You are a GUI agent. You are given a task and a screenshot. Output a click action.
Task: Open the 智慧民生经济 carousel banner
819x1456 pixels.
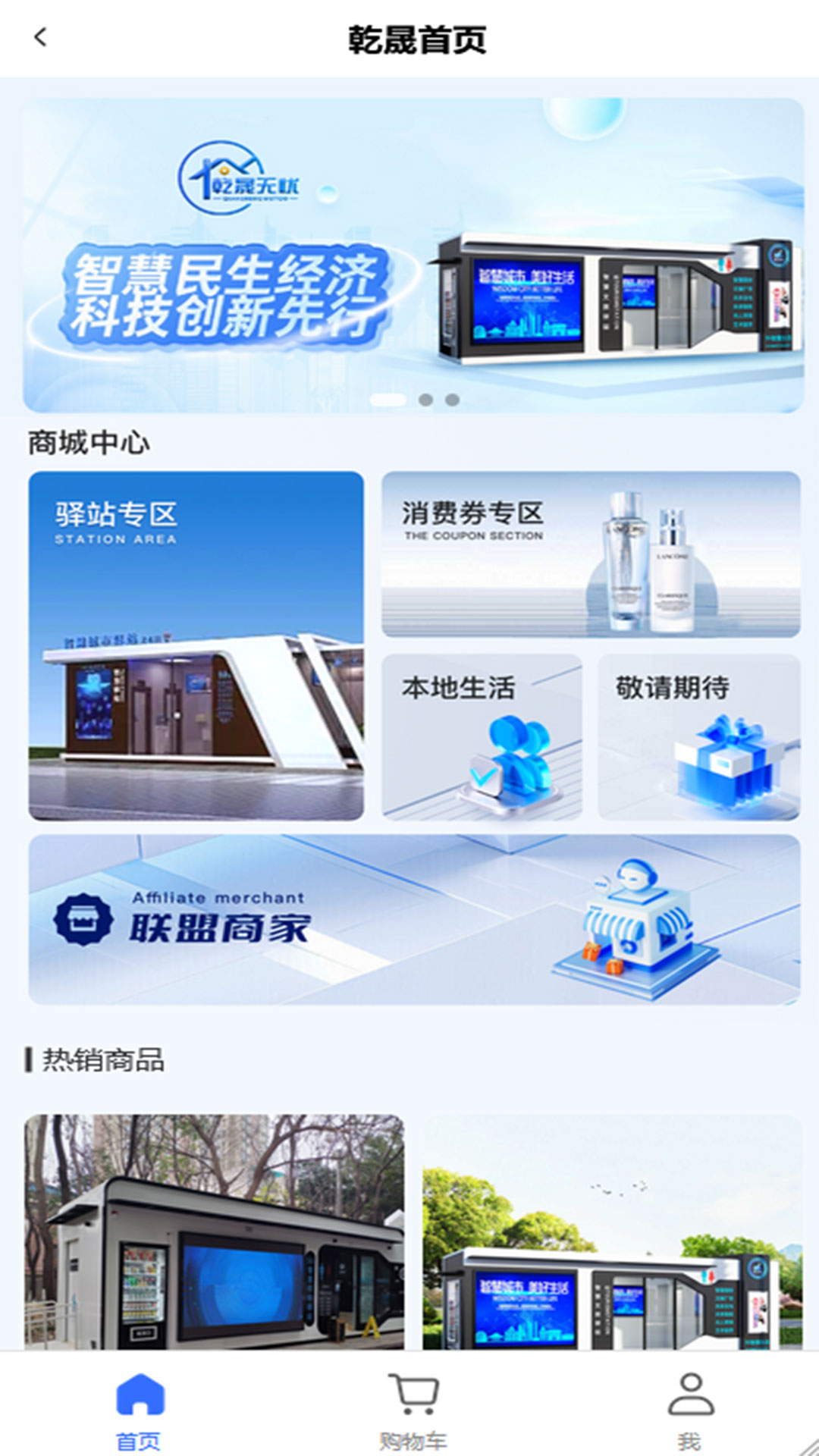pyautogui.click(x=413, y=255)
